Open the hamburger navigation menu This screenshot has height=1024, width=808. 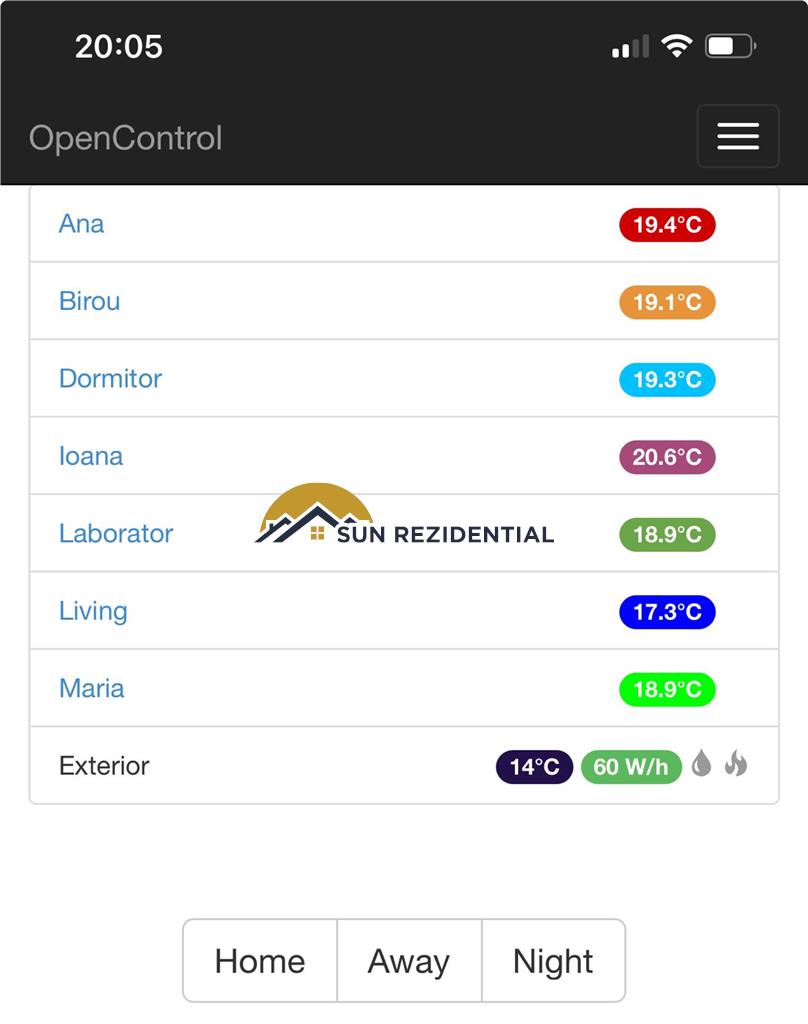(737, 136)
